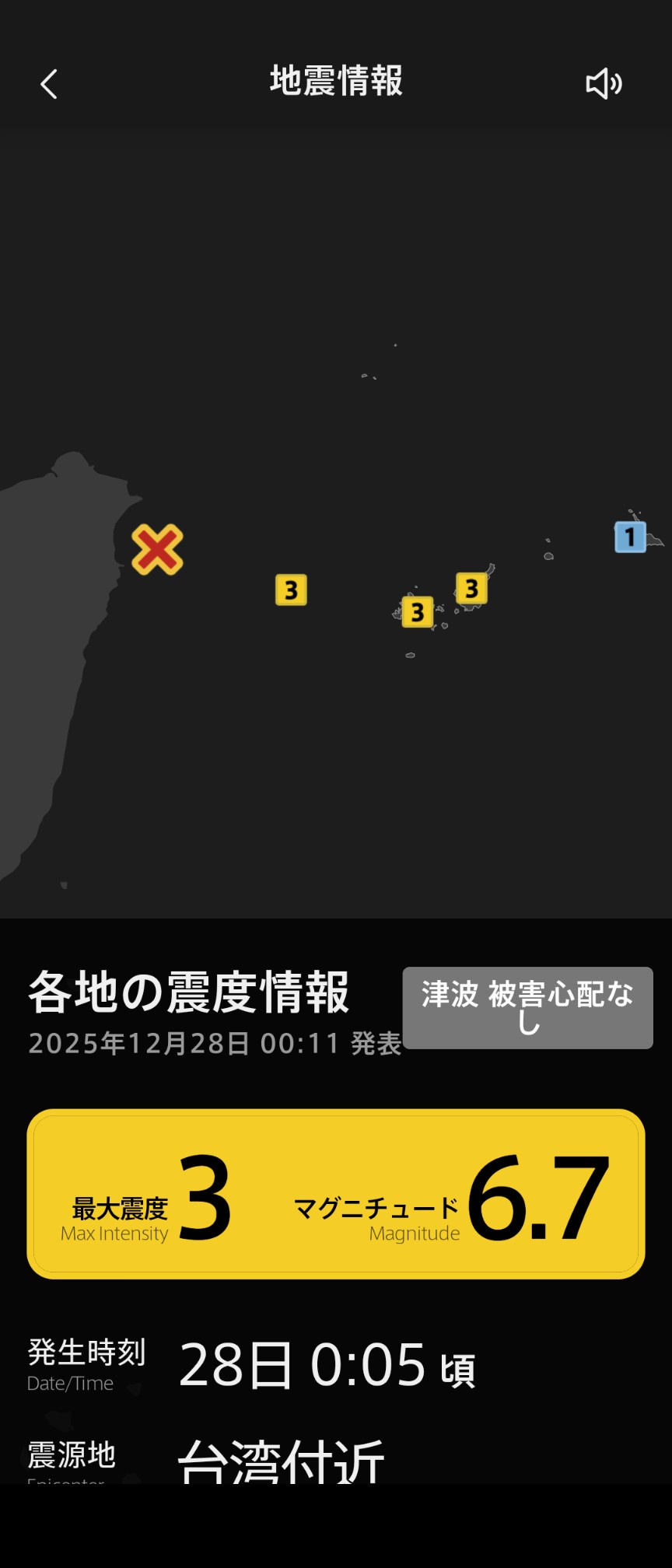
Task: Open the tsunami 被害心配なし badge
Action: 527,1007
